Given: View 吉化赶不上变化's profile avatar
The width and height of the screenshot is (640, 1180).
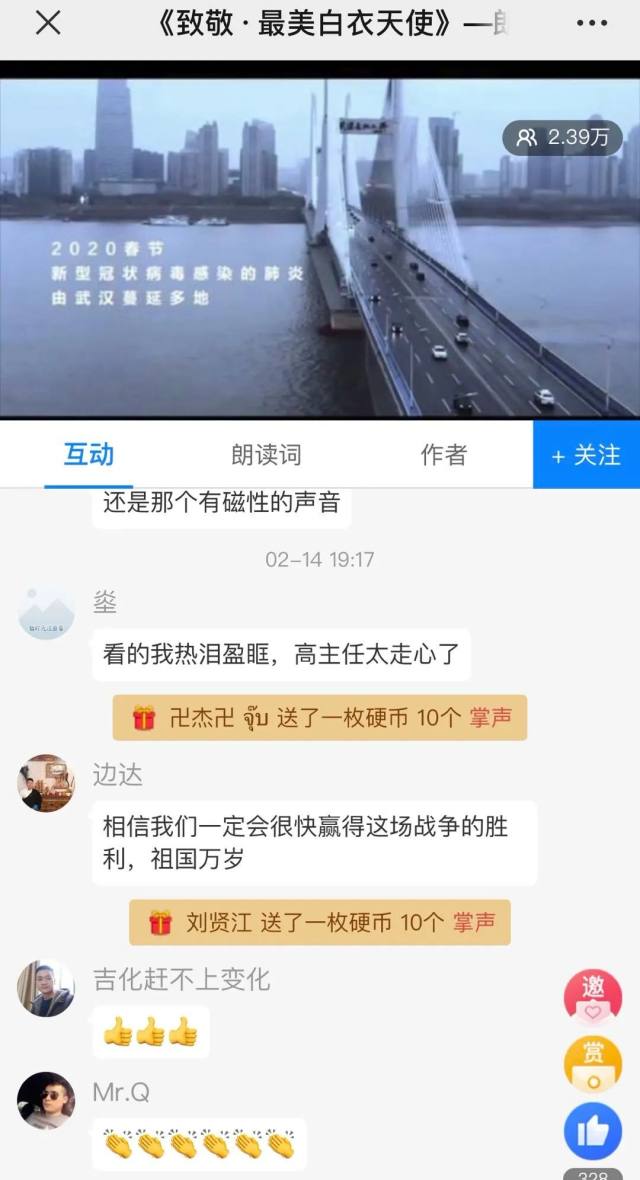Looking at the screenshot, I should [46, 988].
